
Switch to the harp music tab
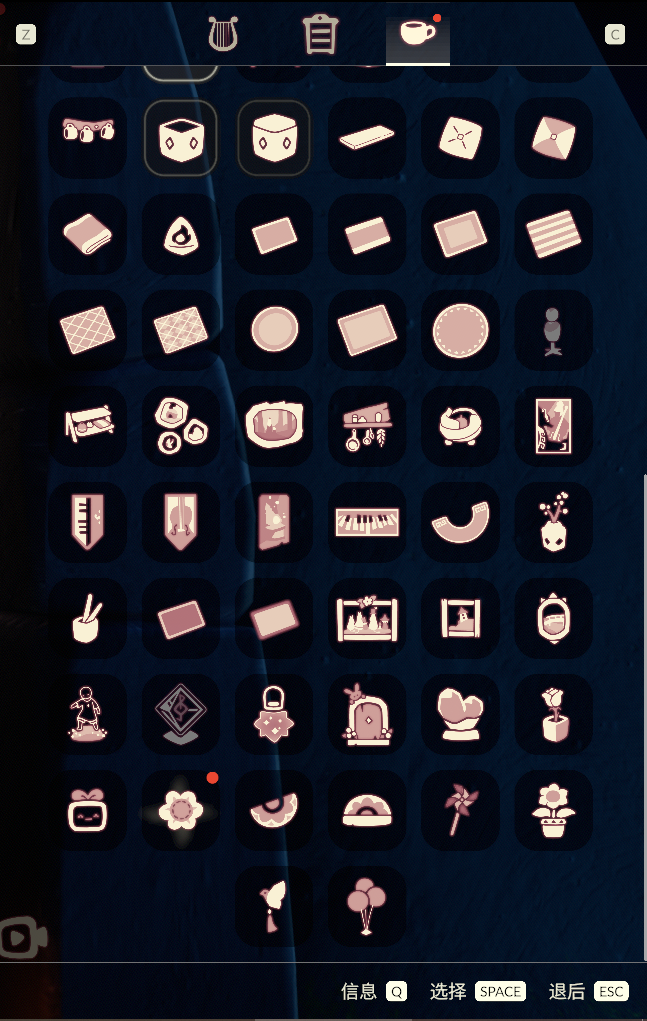(221, 34)
